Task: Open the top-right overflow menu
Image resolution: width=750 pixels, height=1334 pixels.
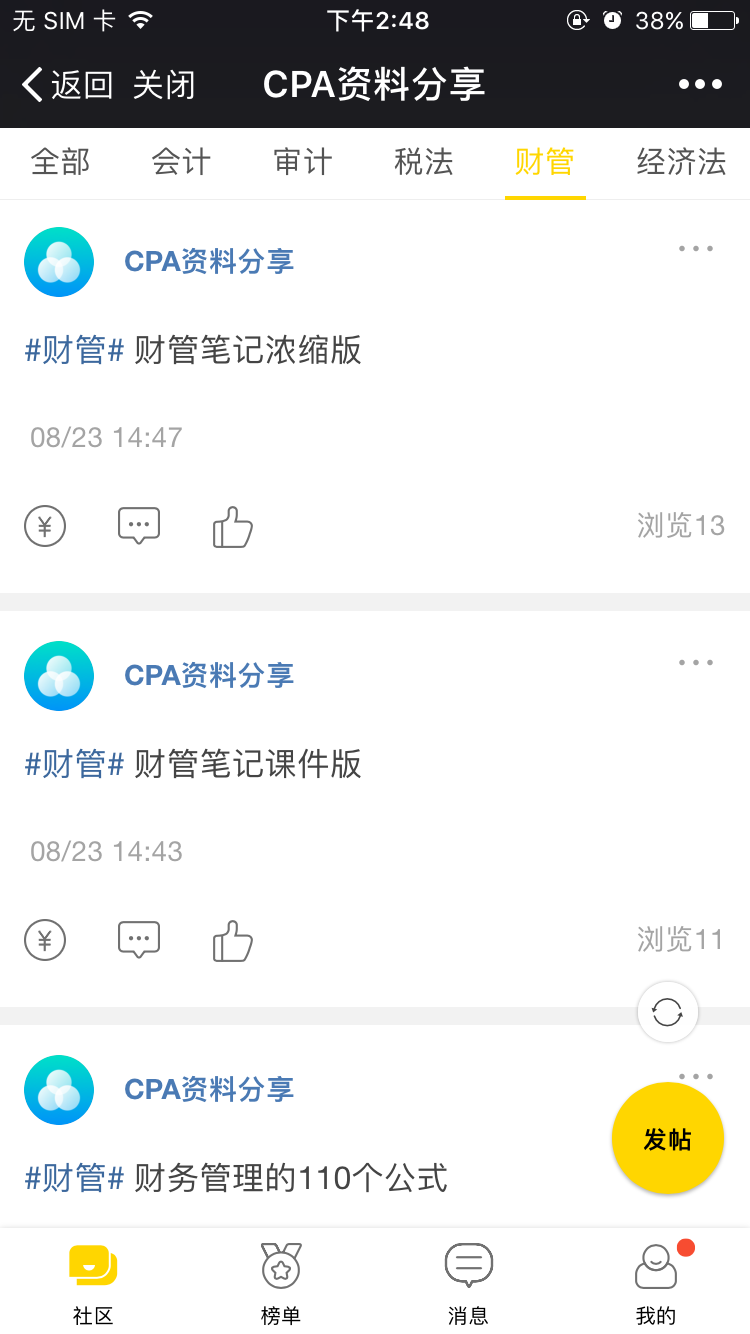Action: tap(700, 85)
